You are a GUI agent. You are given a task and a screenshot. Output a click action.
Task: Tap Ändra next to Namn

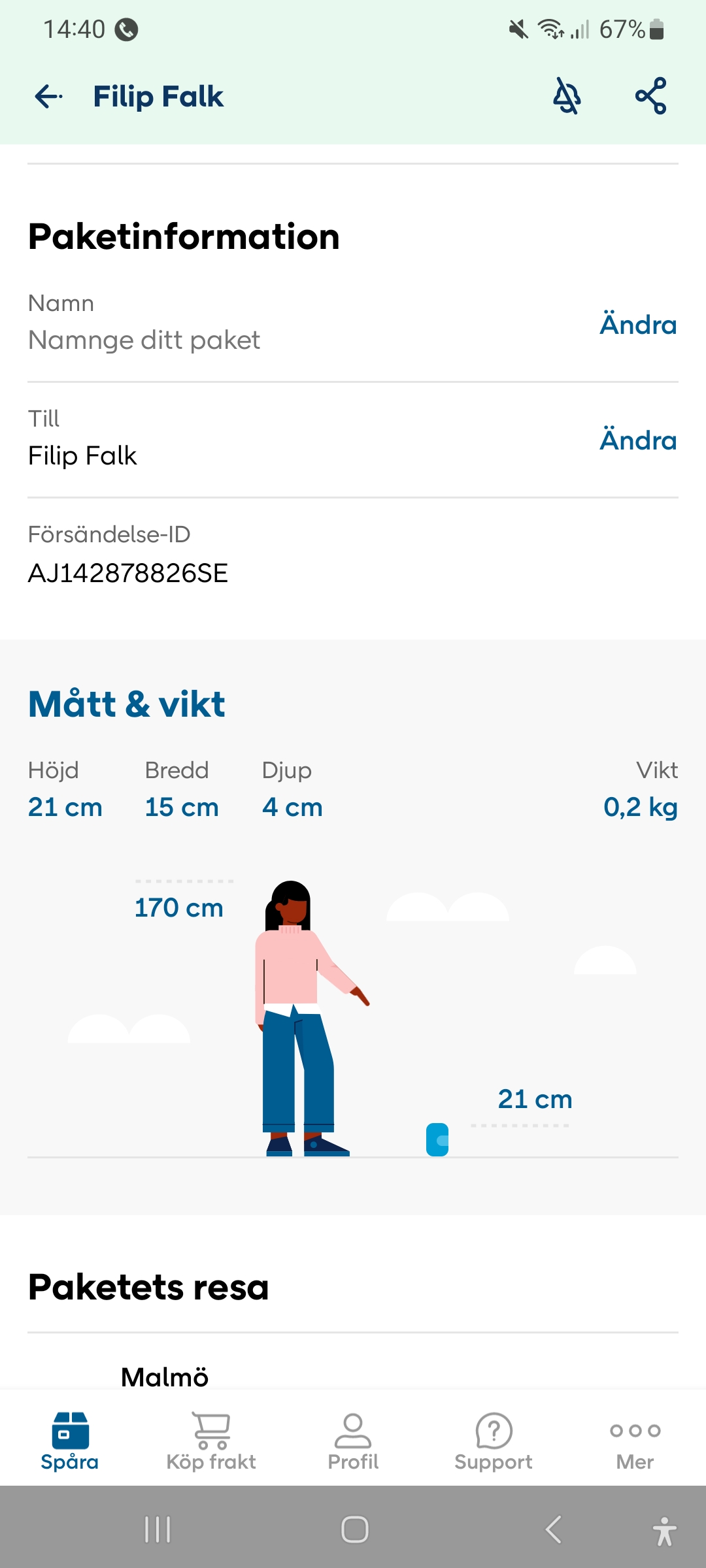pos(638,325)
